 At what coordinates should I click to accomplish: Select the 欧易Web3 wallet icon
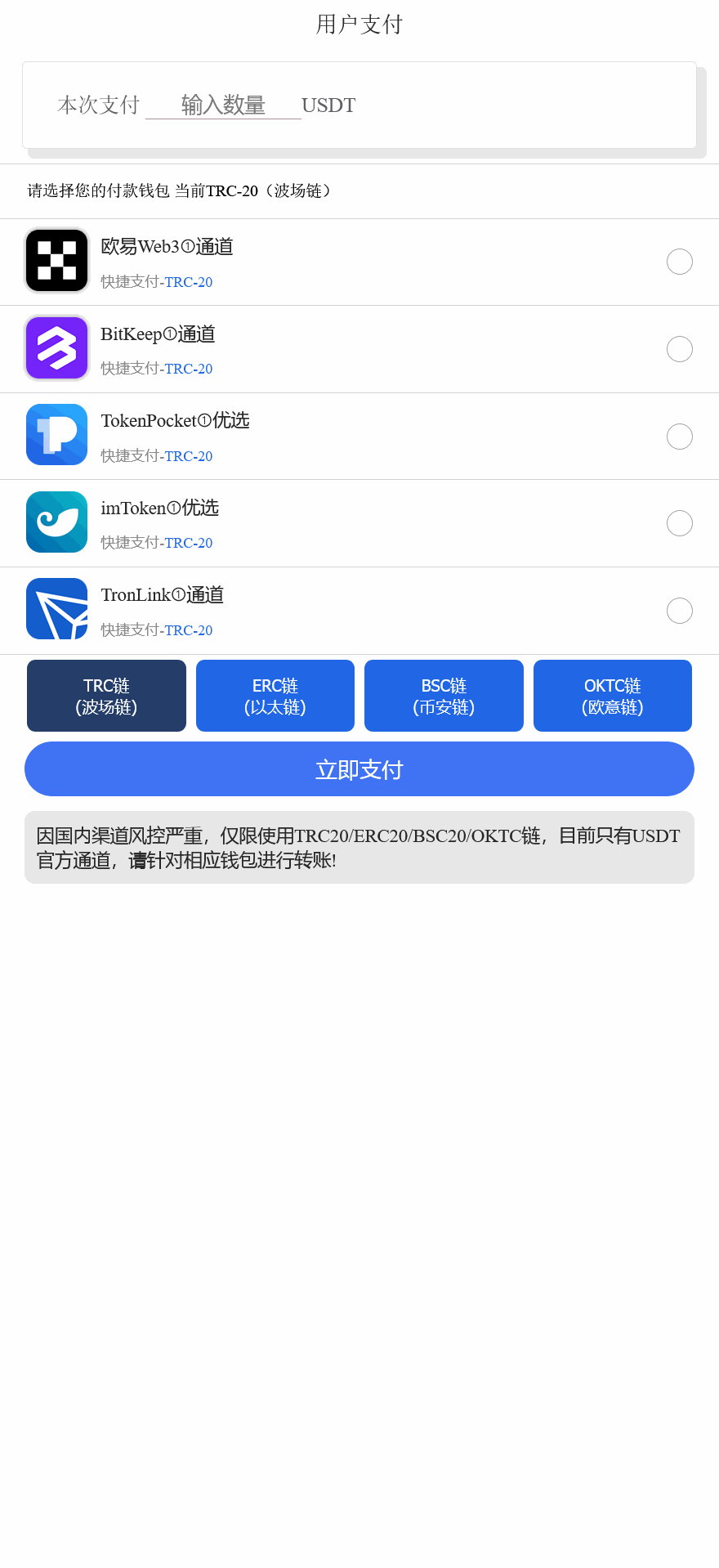pyautogui.click(x=56, y=260)
